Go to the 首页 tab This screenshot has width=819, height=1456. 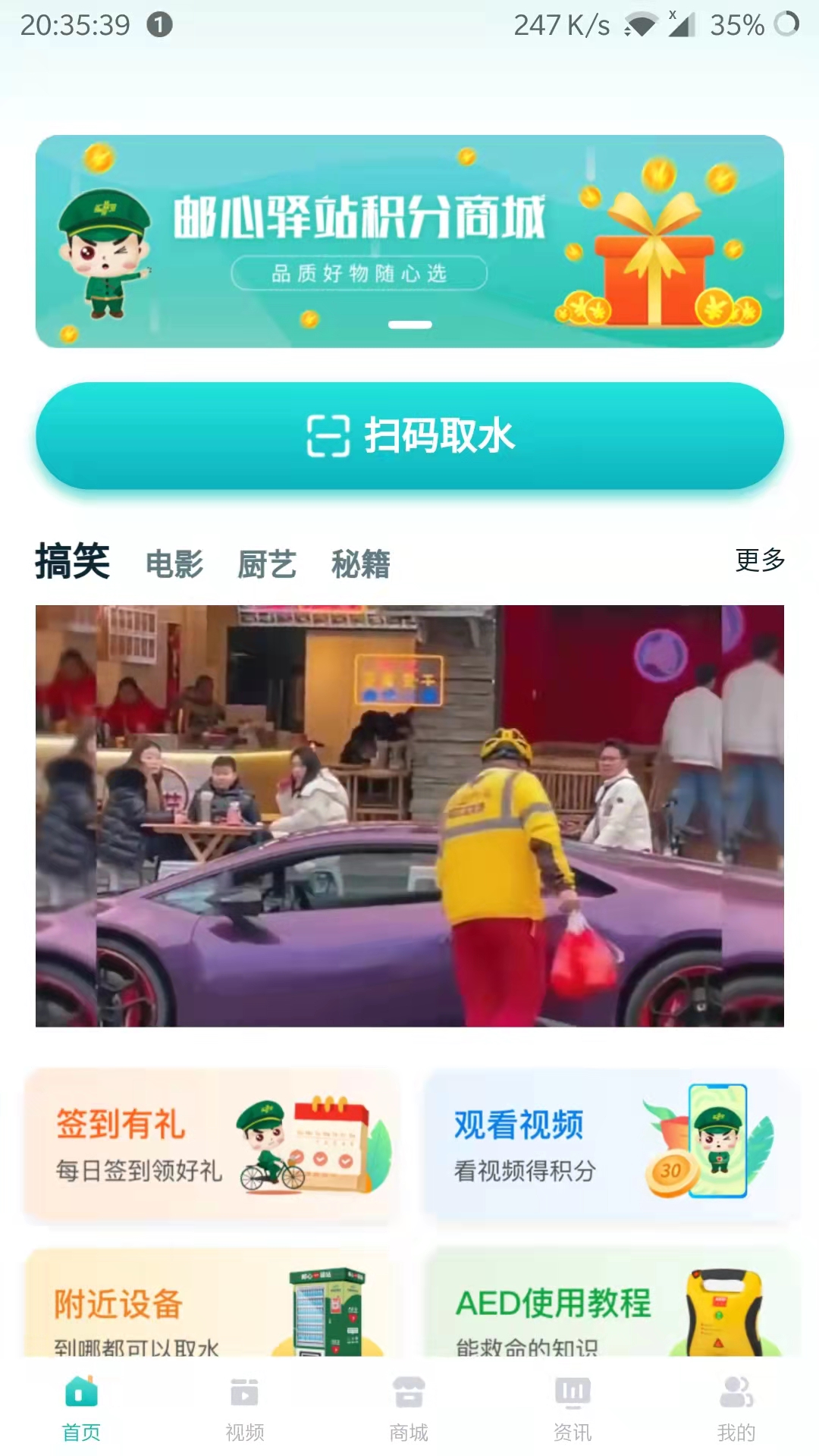pyautogui.click(x=81, y=1409)
